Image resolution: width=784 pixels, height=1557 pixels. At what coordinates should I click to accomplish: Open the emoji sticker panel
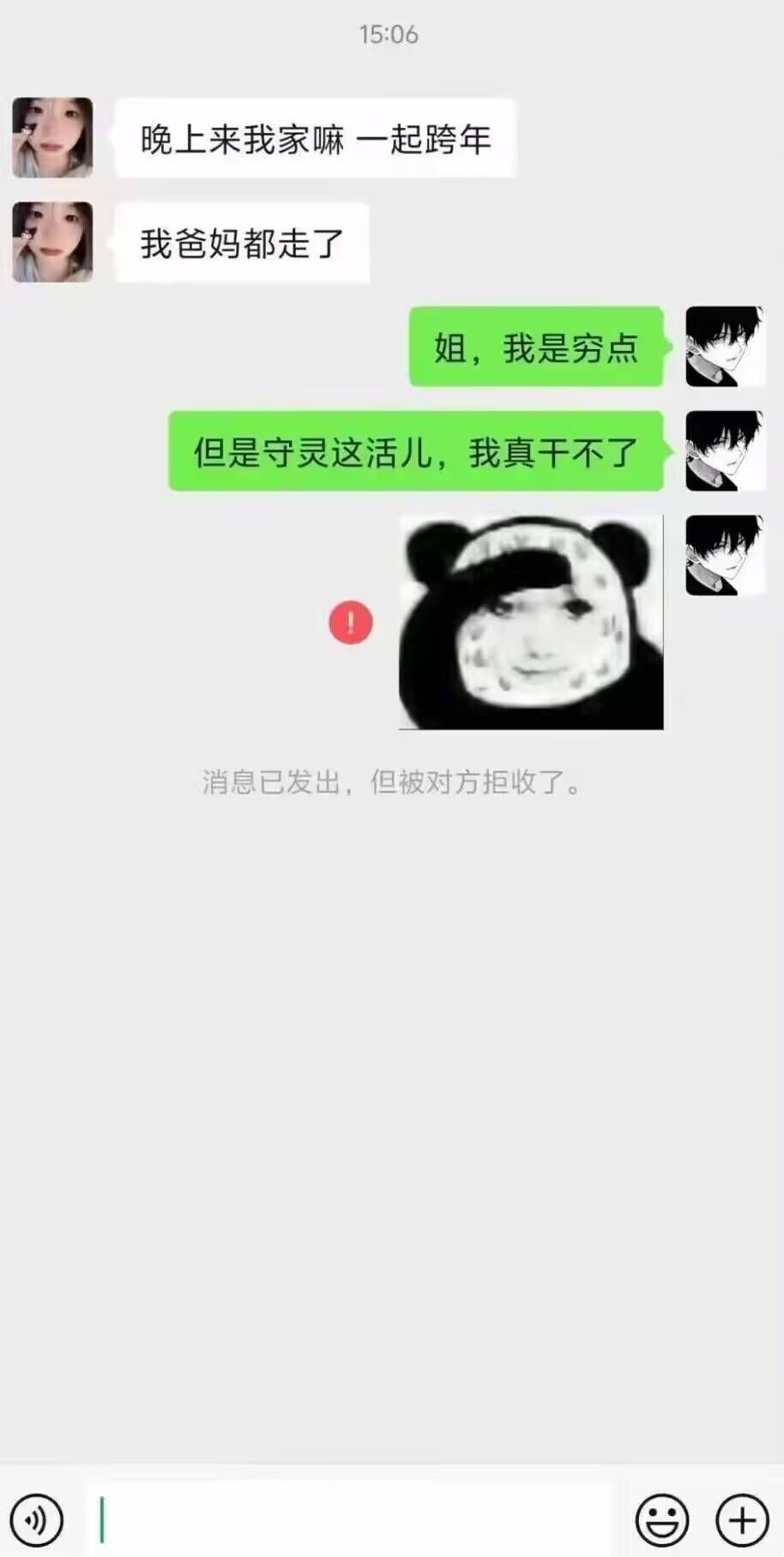click(x=661, y=1520)
